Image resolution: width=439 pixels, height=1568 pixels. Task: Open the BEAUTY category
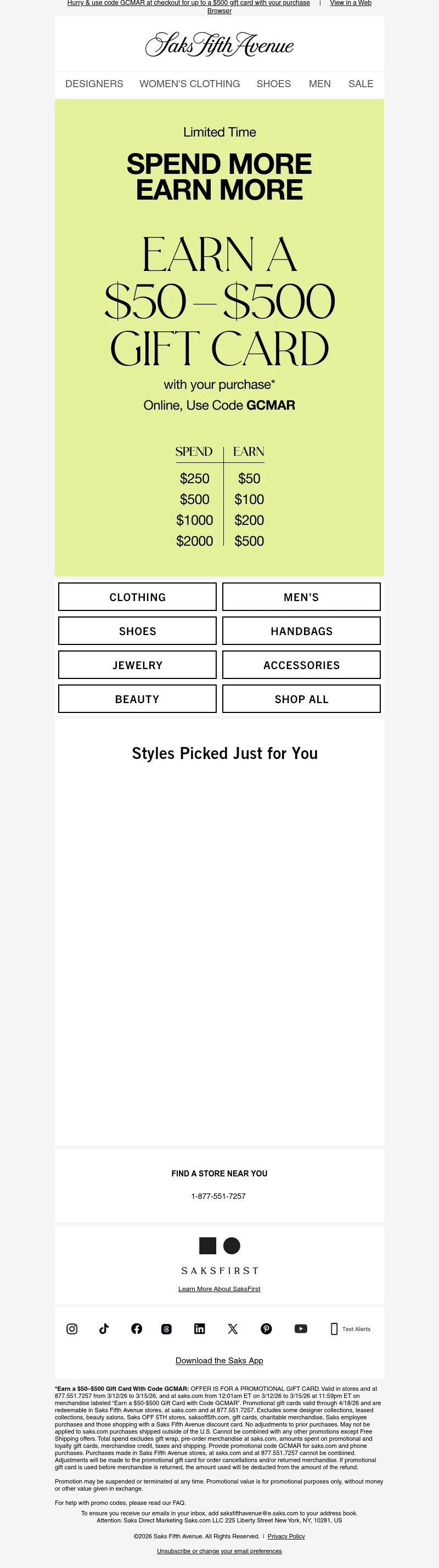point(137,699)
